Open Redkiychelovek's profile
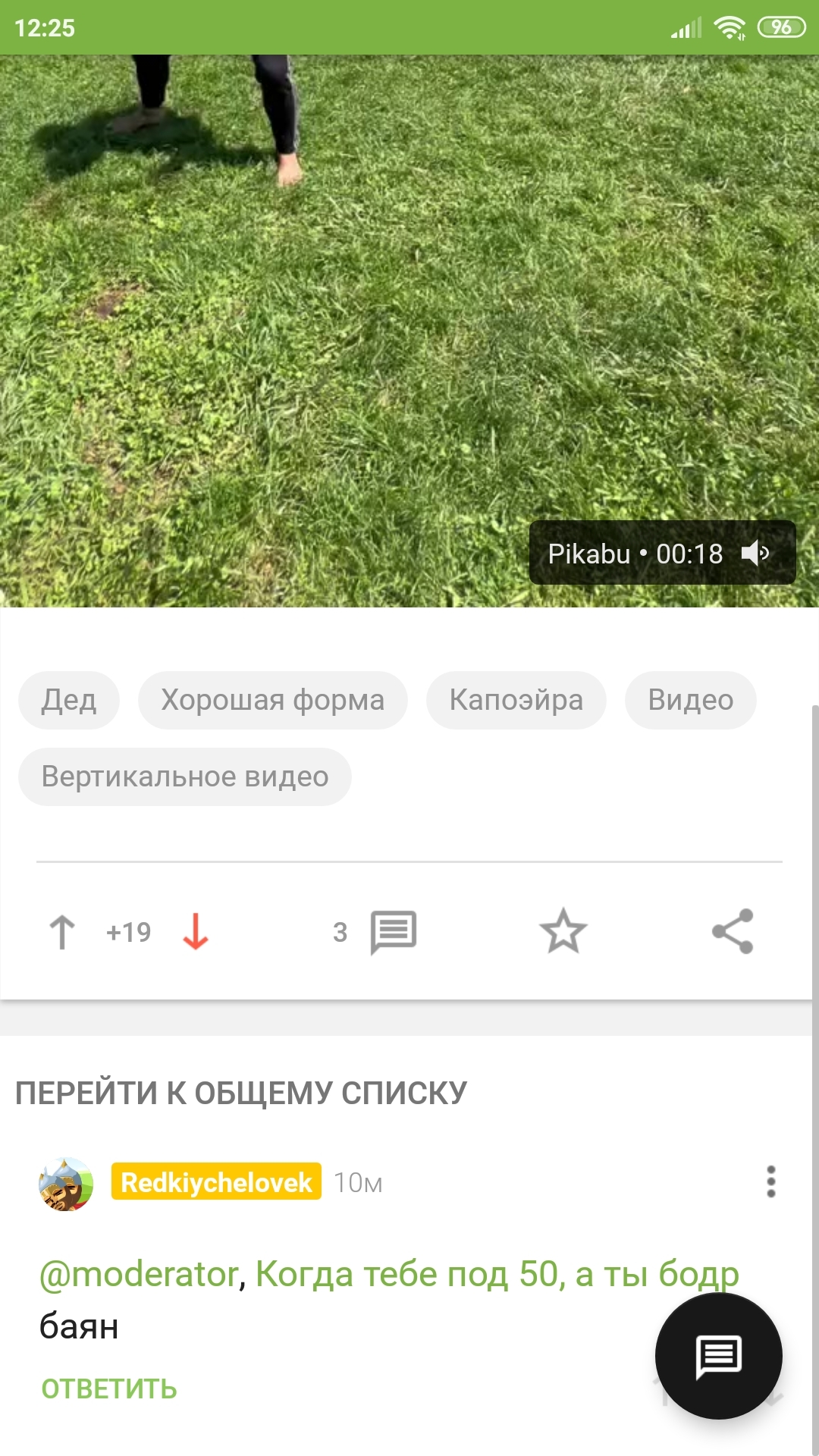The width and height of the screenshot is (819, 1456). click(216, 1182)
